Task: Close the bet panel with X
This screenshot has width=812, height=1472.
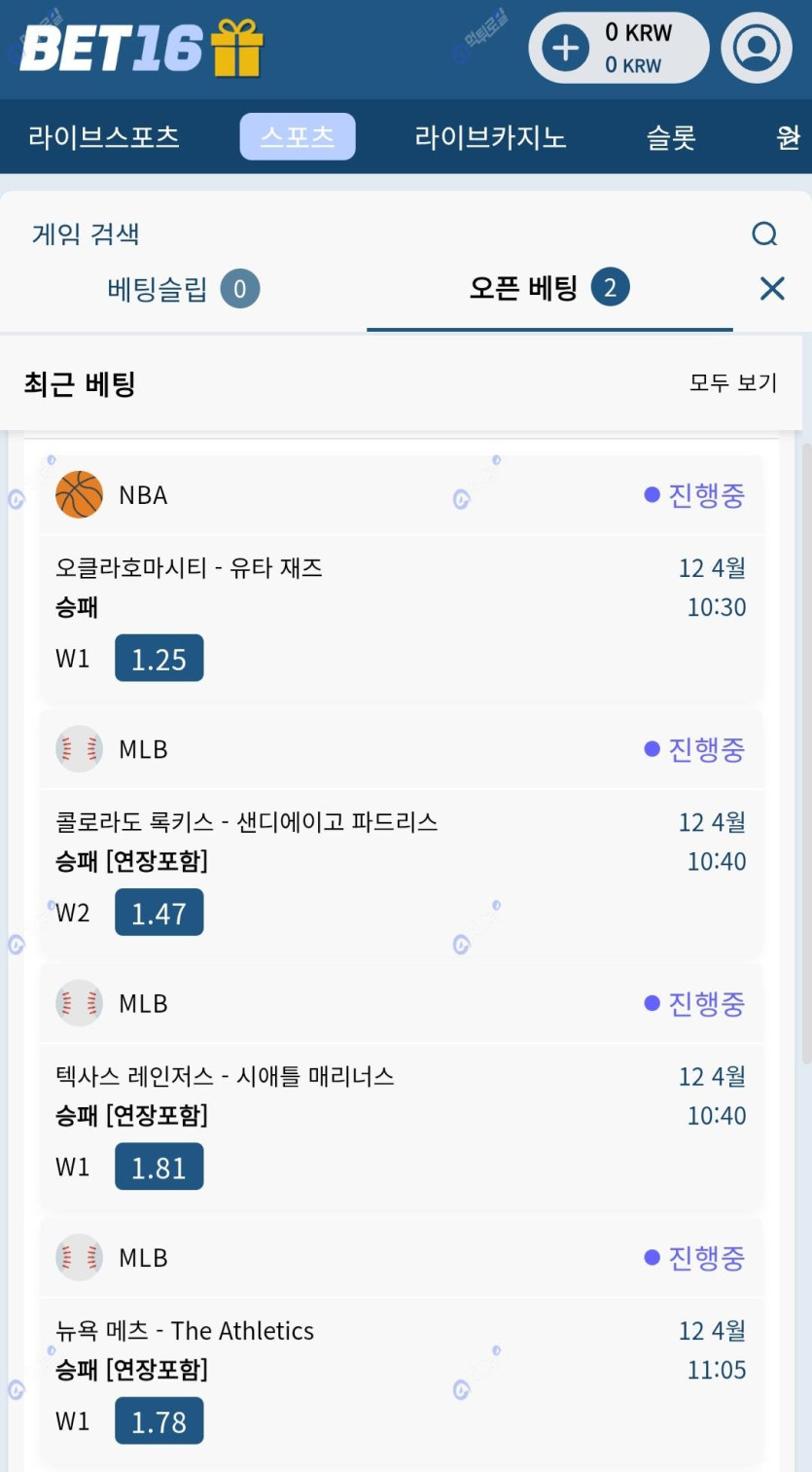Action: click(772, 288)
